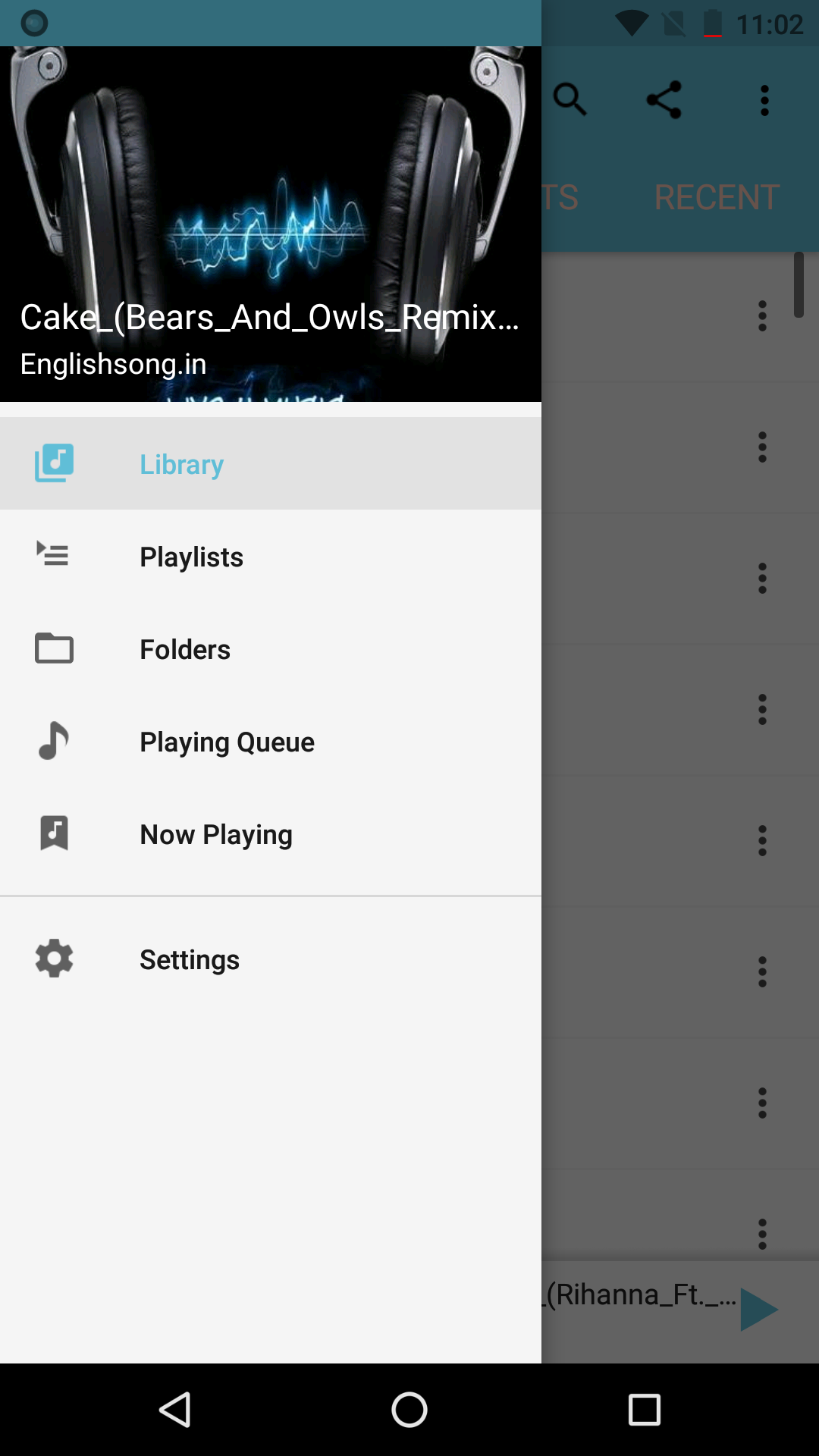Go to Playlists
This screenshot has height=1456, width=819.
[x=191, y=557]
